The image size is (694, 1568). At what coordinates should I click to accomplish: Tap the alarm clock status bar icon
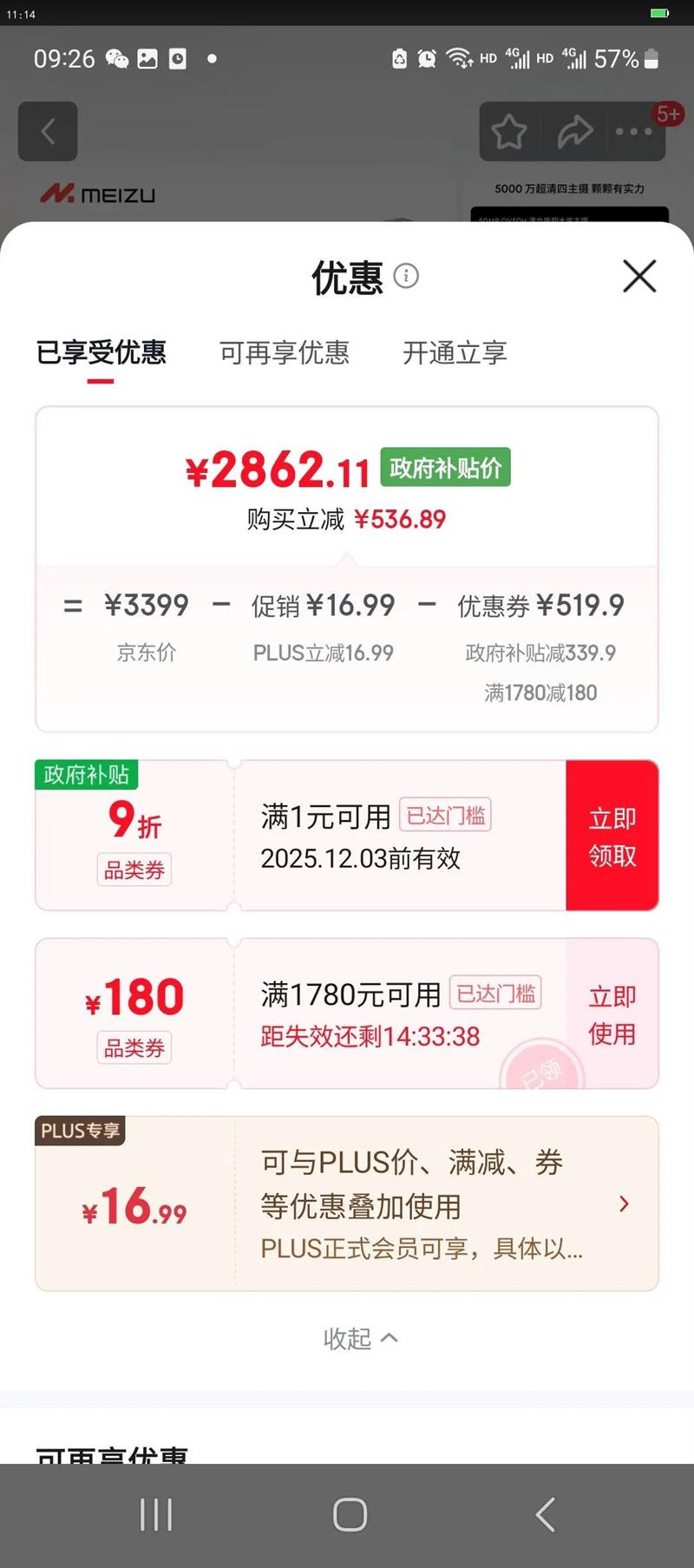pos(425,59)
